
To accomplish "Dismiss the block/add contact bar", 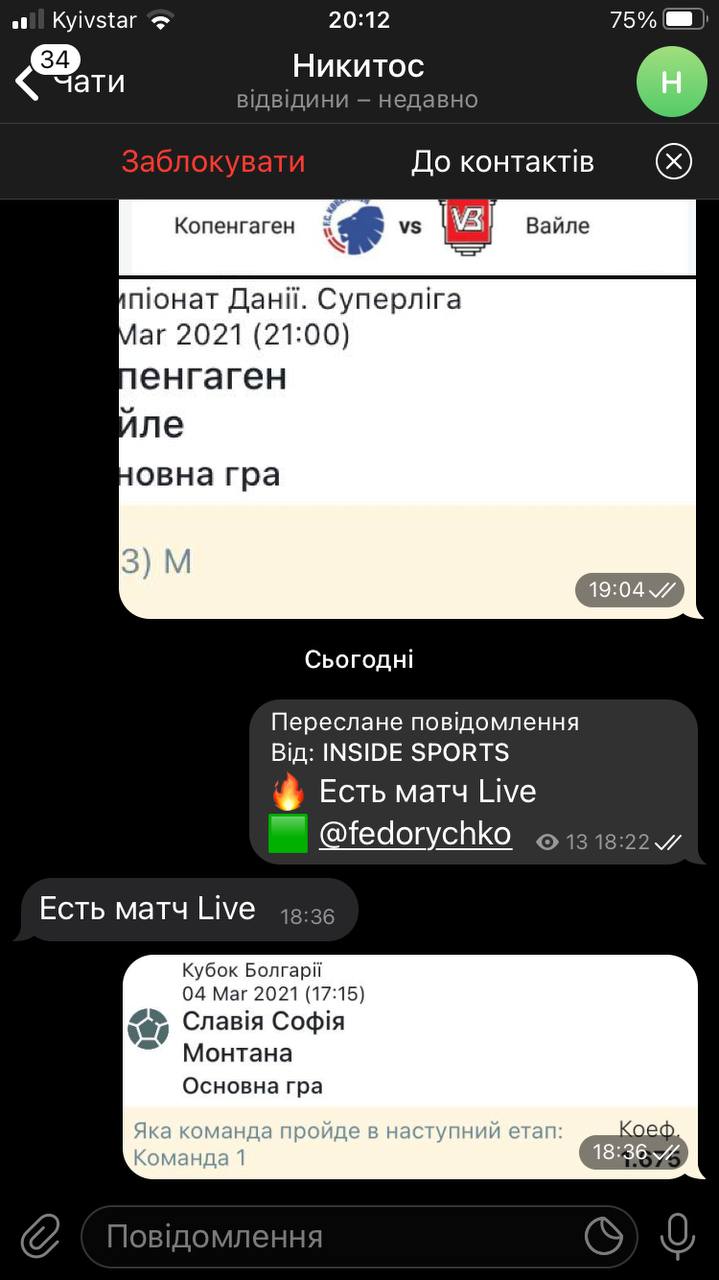I will point(673,162).
